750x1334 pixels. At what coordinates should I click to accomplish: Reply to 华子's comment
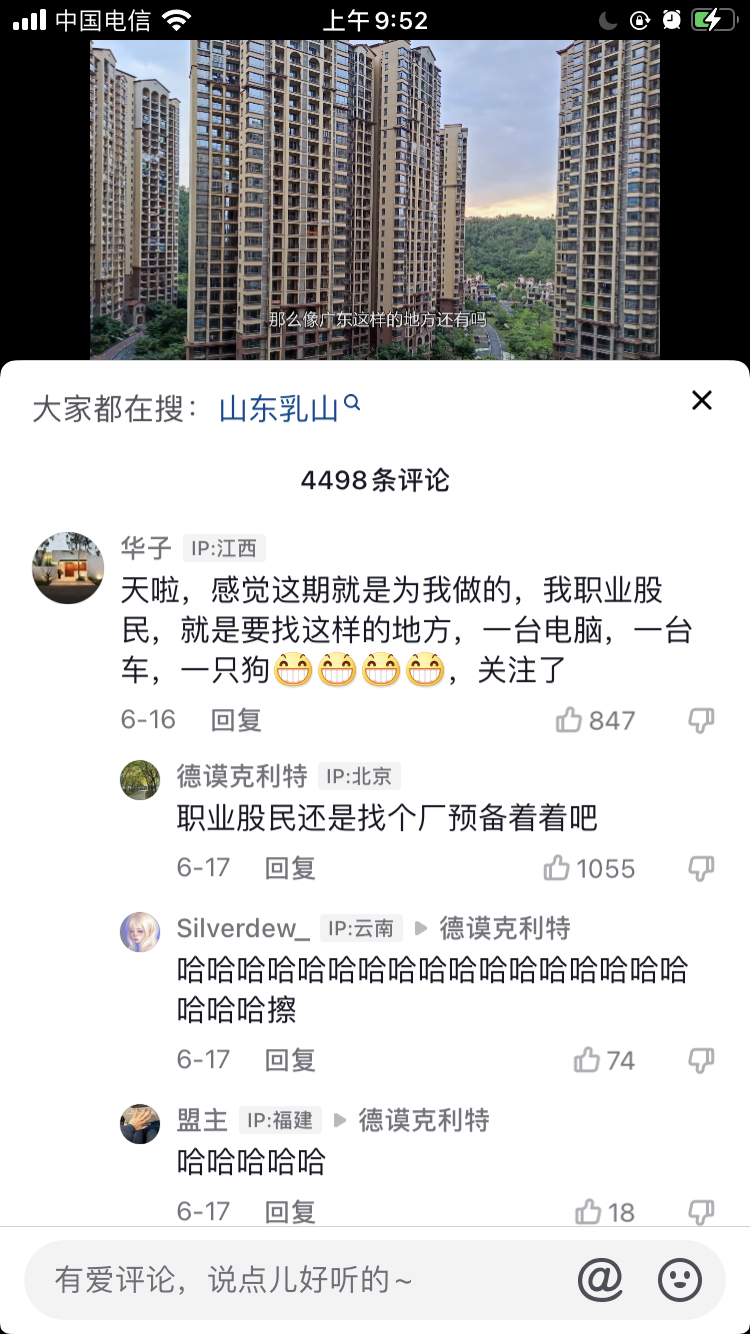pos(236,720)
